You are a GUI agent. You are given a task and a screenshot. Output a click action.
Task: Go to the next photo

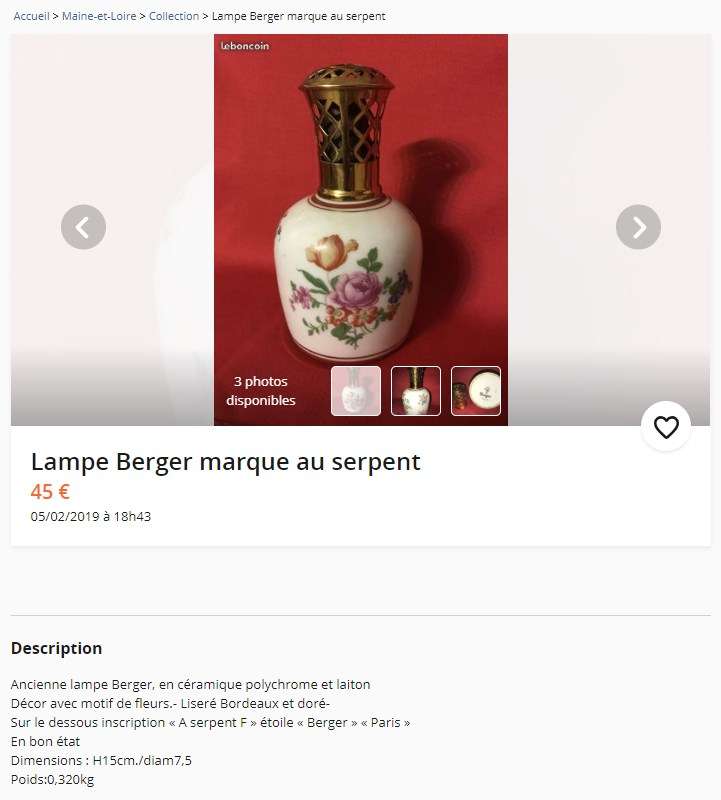point(638,227)
